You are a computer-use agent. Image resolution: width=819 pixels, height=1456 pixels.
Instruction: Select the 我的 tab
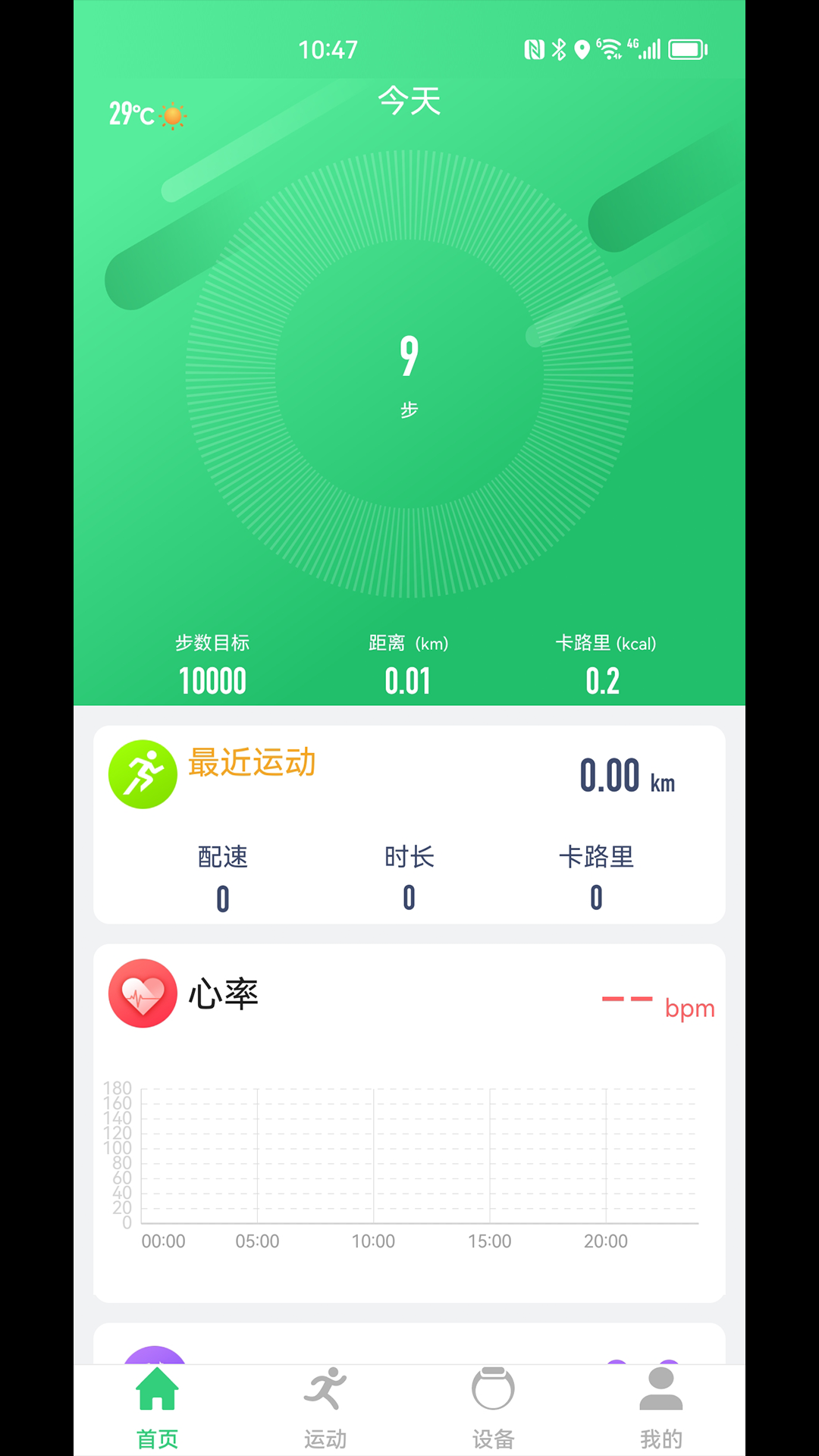tap(661, 1407)
